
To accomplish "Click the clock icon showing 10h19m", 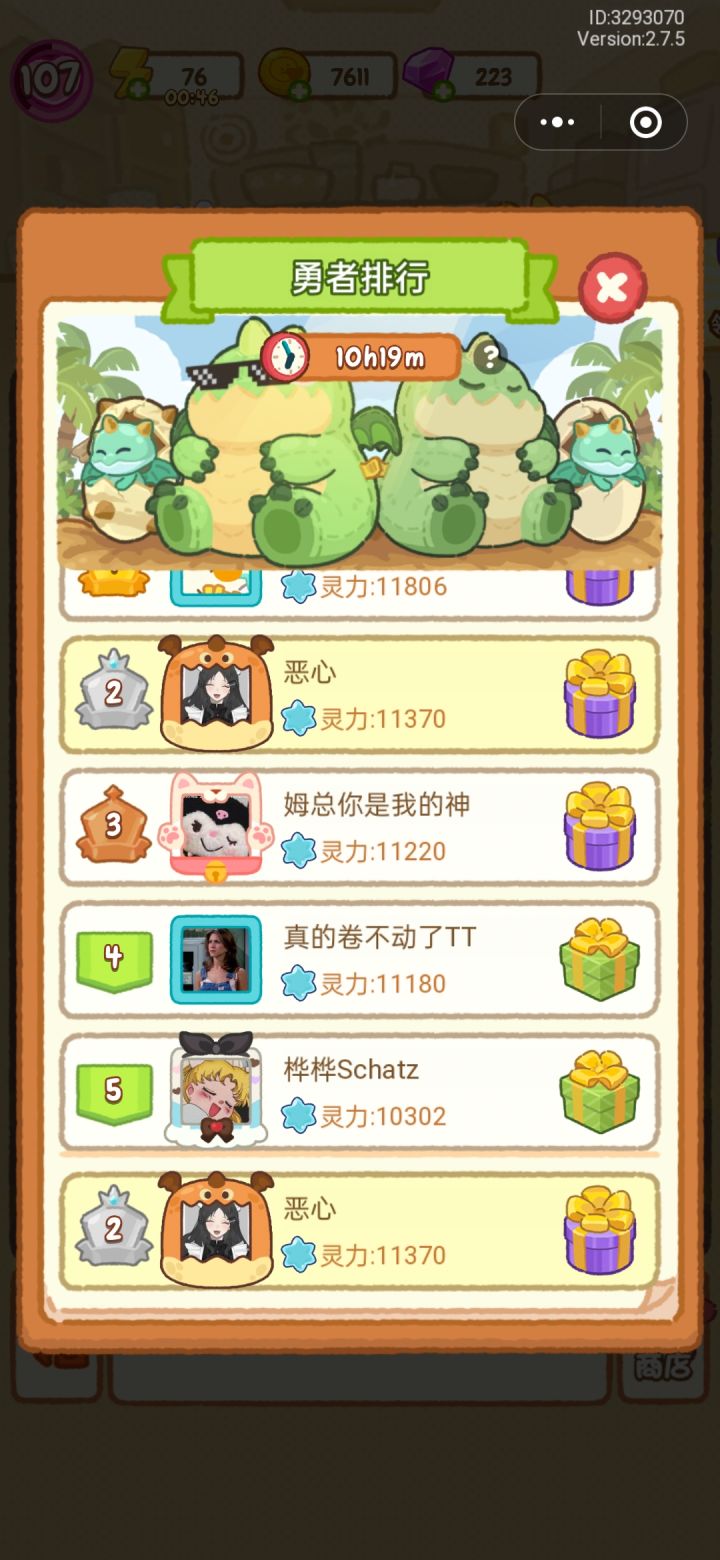I will coord(285,358).
